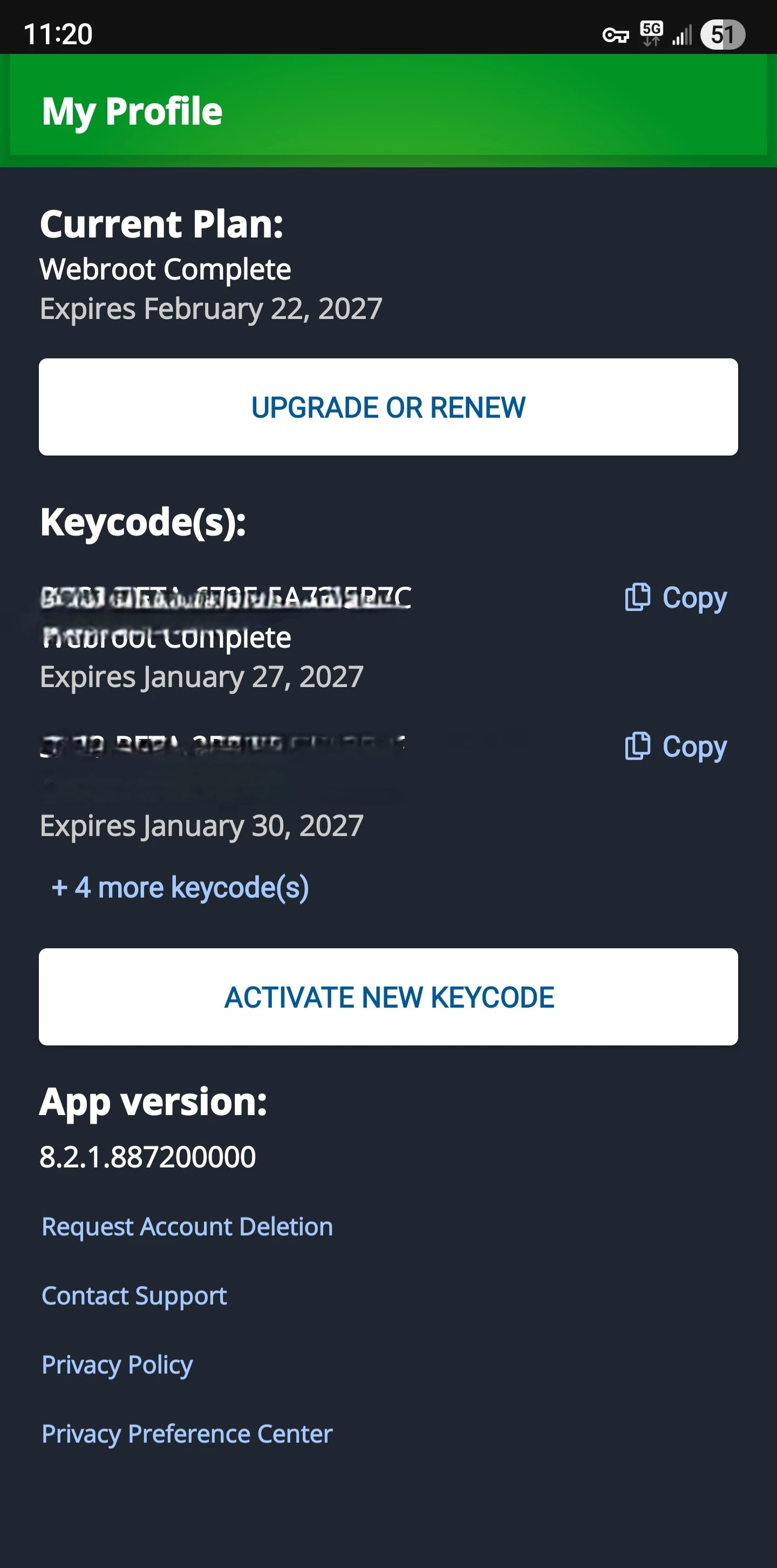Expand the 4 more keycode(s) list

pyautogui.click(x=180, y=887)
